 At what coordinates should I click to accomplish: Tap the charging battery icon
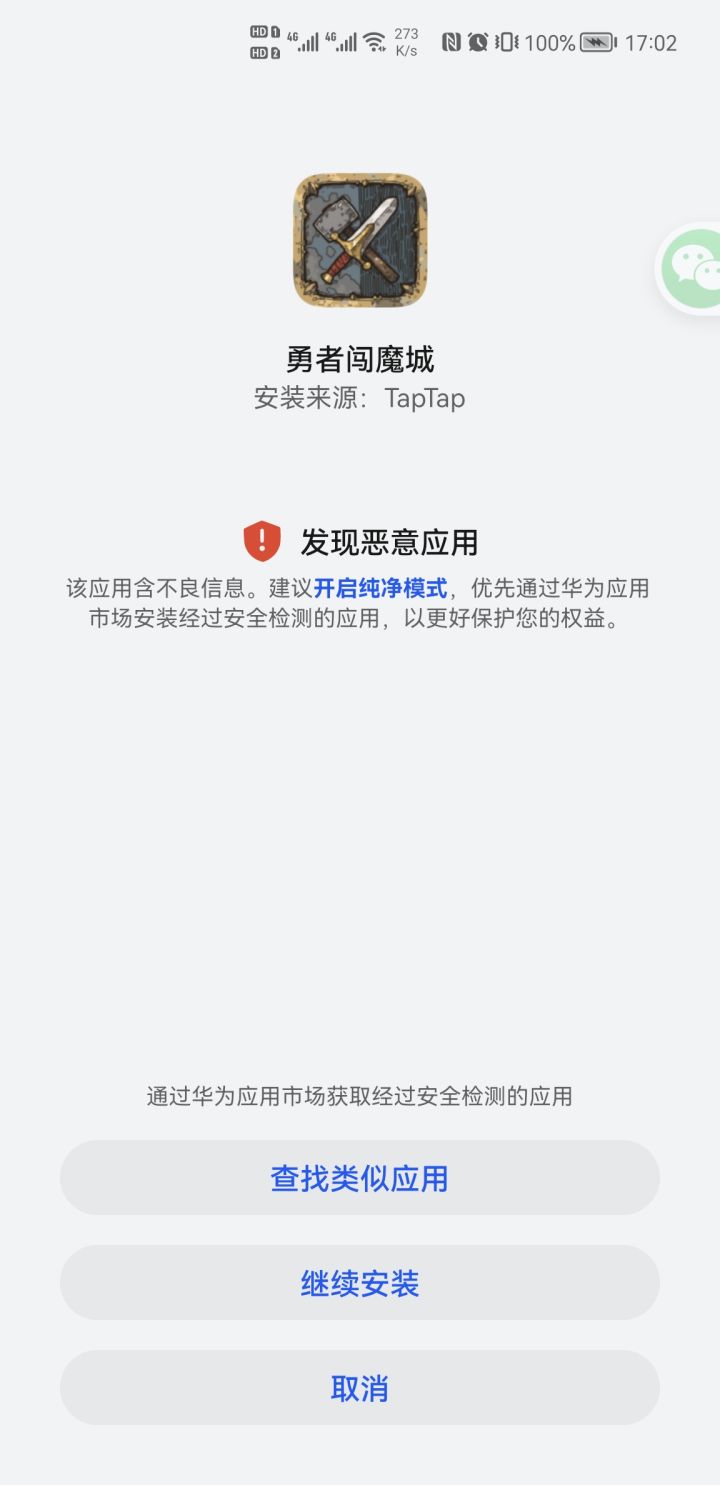tap(597, 42)
